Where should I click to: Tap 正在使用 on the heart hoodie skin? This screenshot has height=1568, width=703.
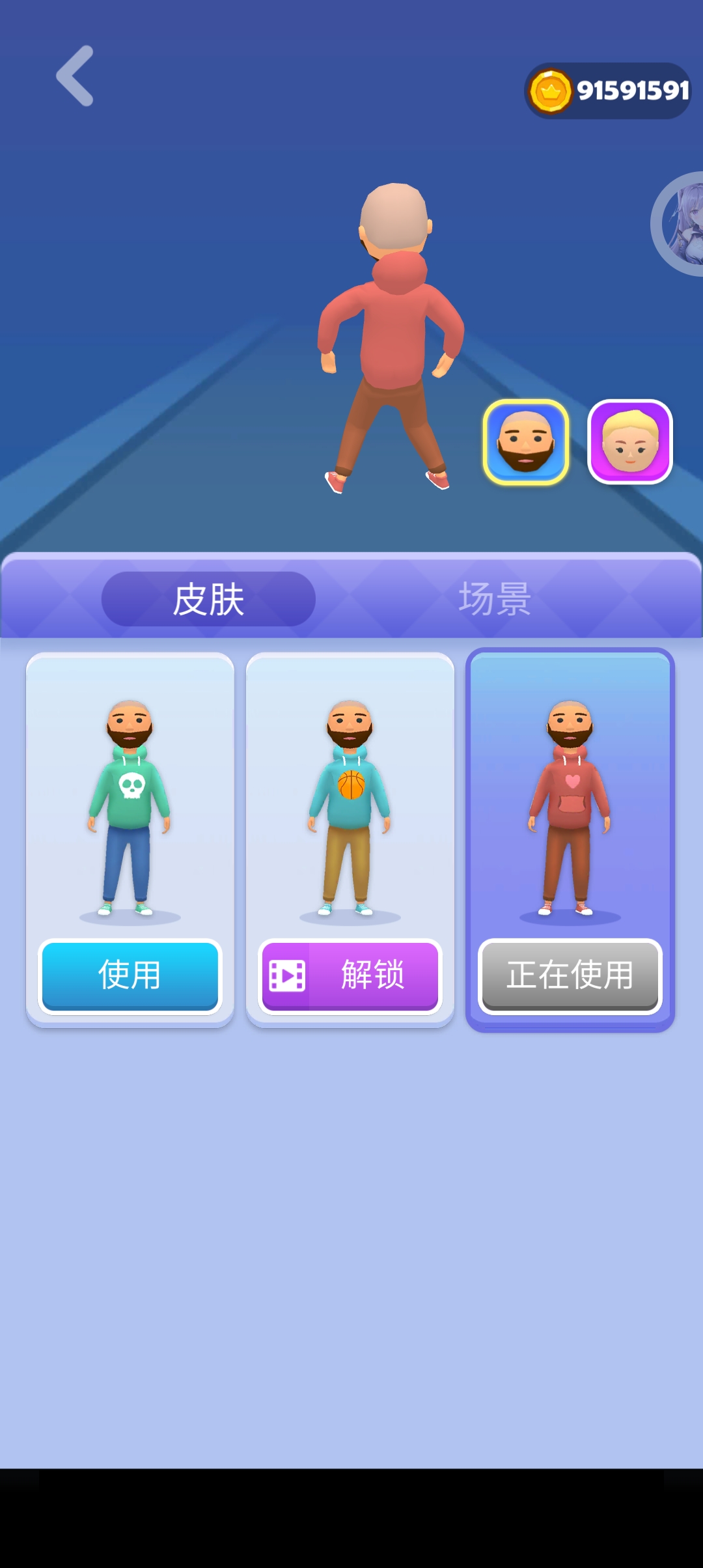coord(570,975)
